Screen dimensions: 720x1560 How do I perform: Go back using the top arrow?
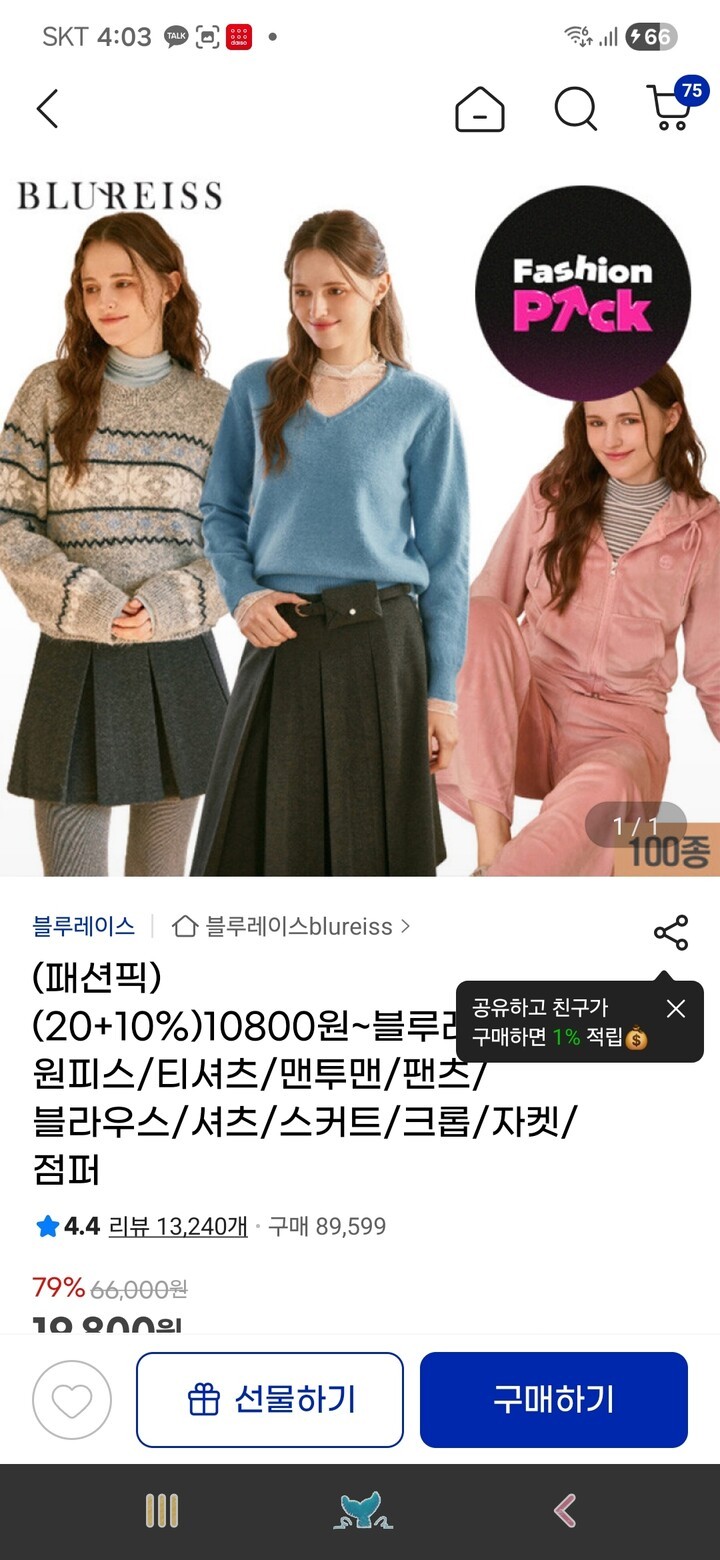47,108
